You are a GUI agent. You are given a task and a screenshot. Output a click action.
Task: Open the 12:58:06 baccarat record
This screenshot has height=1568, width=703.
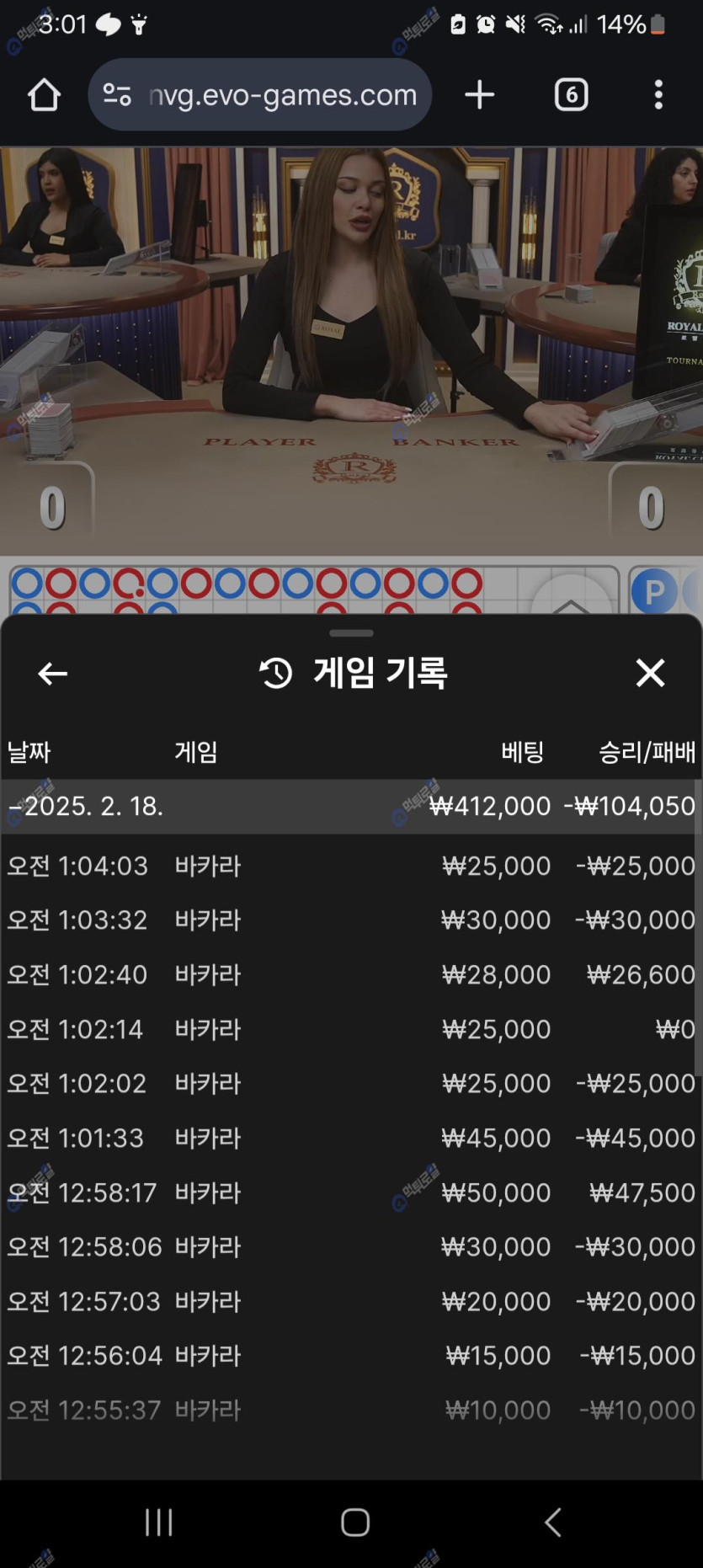coord(350,1246)
